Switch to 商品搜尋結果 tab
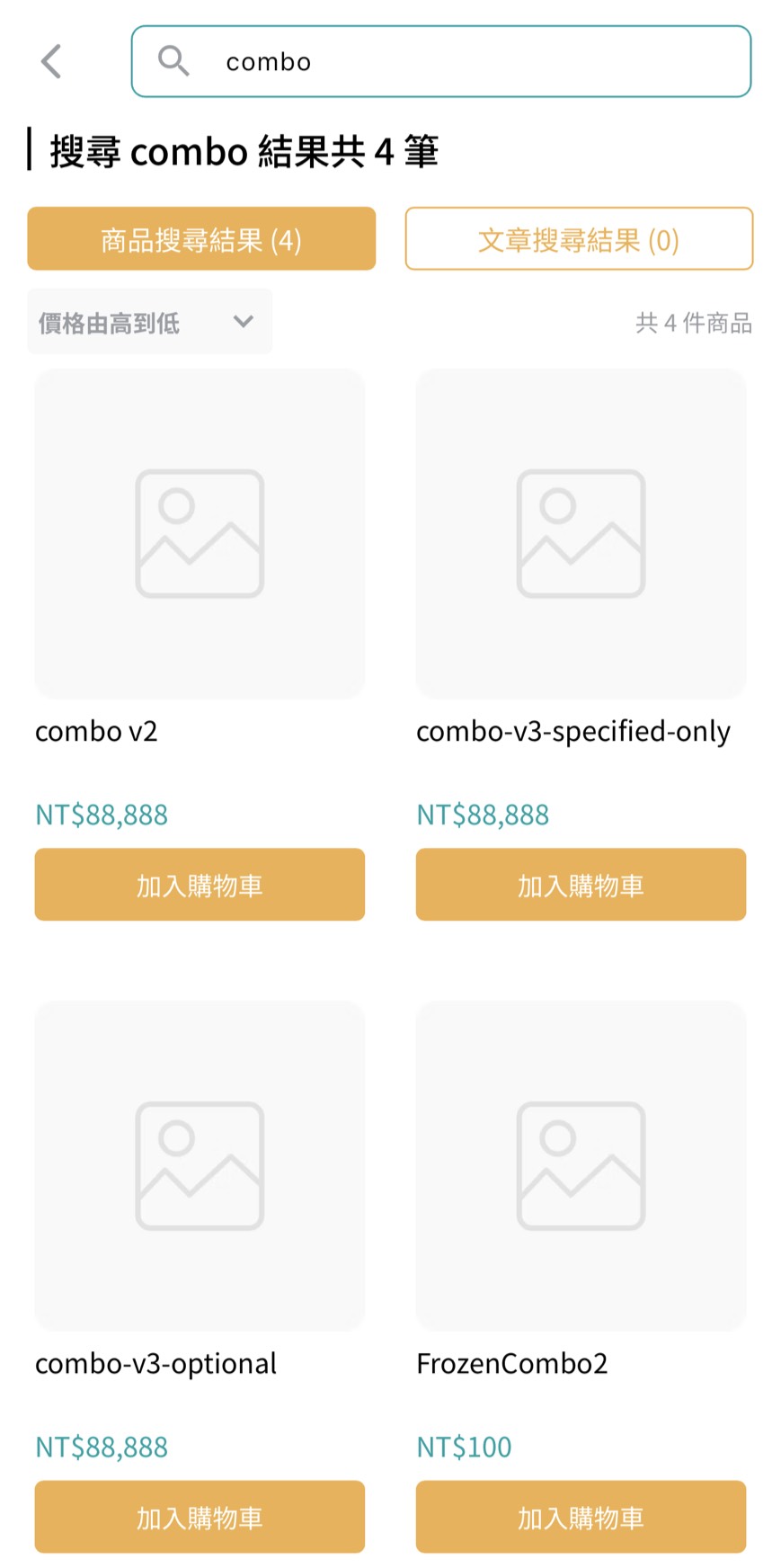 click(x=201, y=239)
